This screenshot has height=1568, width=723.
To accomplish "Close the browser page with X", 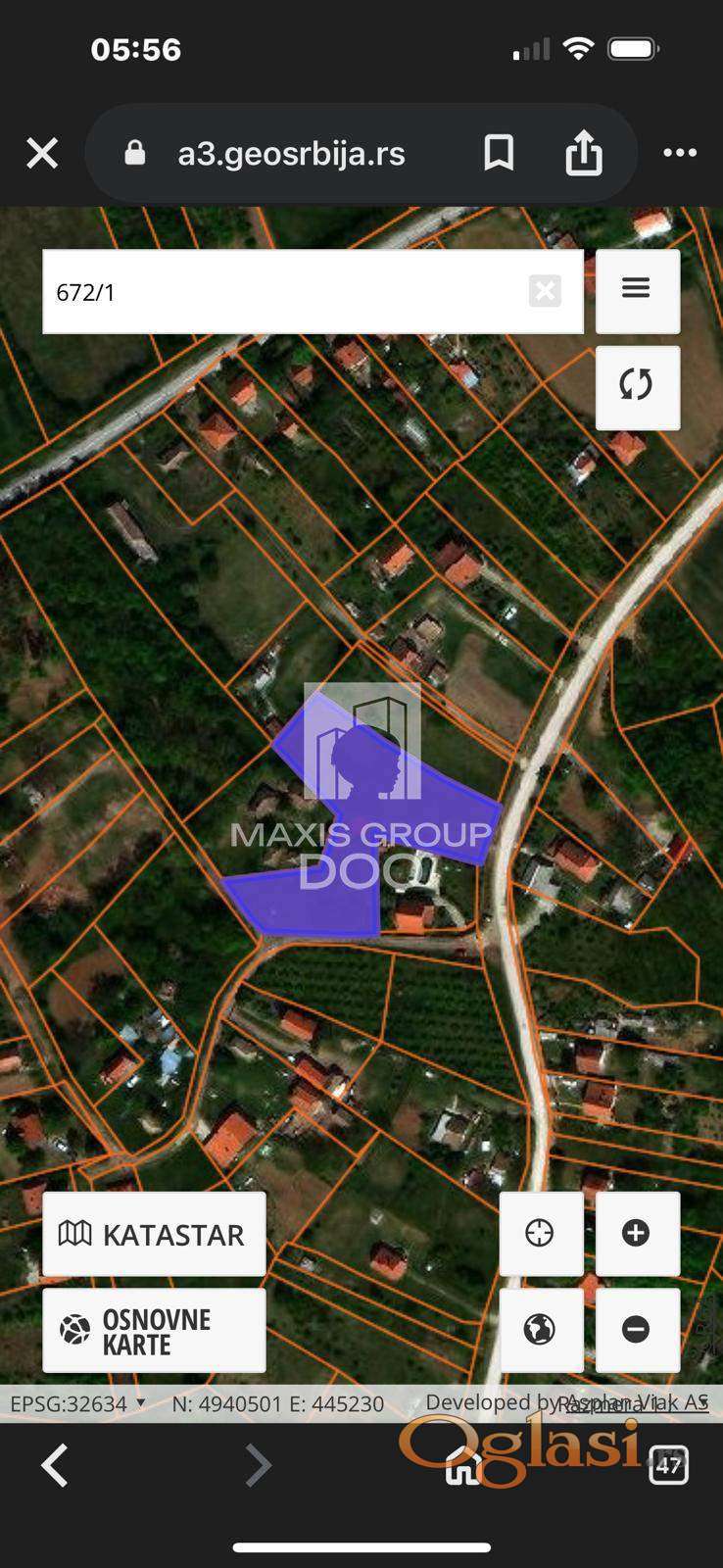I will click(x=42, y=154).
